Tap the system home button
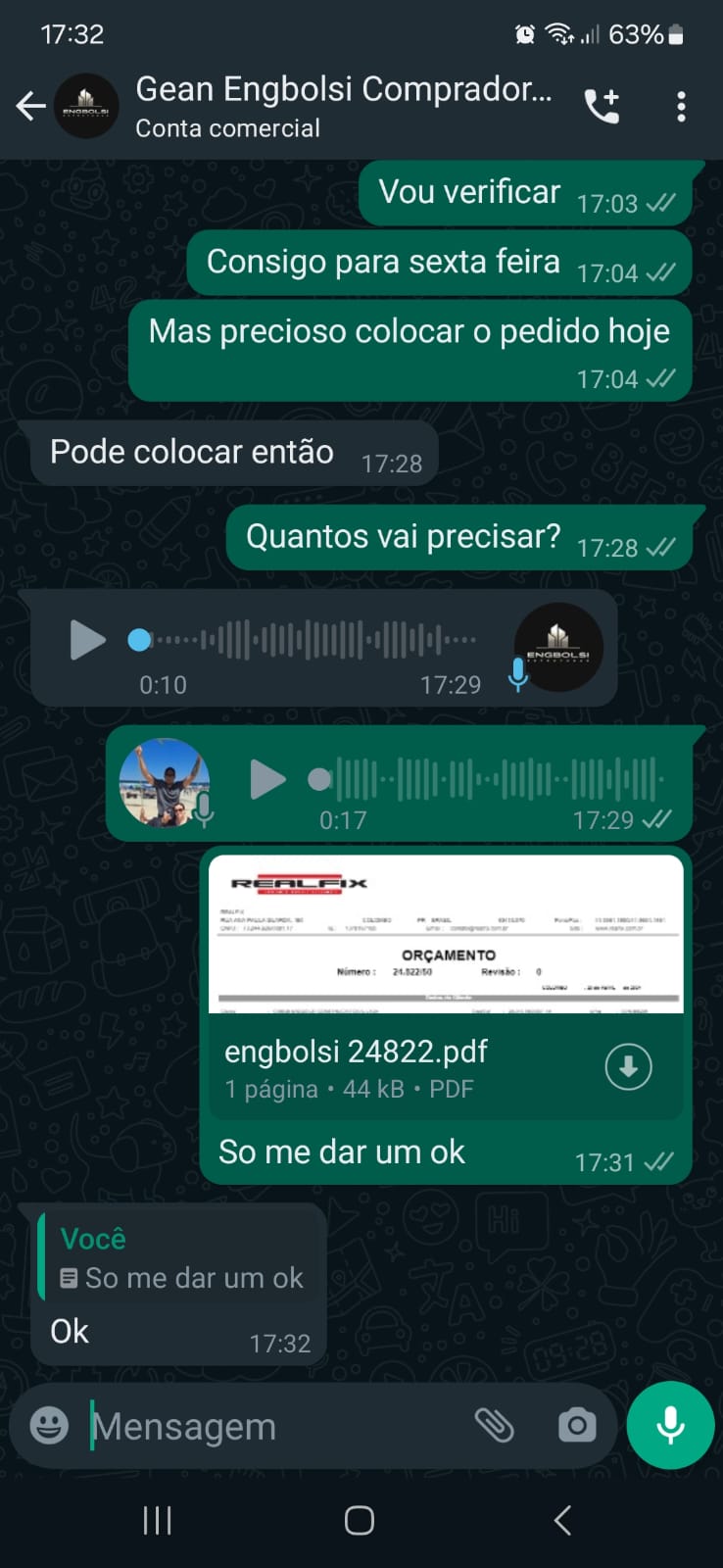Screen dimensions: 723x1568 point(360,1520)
